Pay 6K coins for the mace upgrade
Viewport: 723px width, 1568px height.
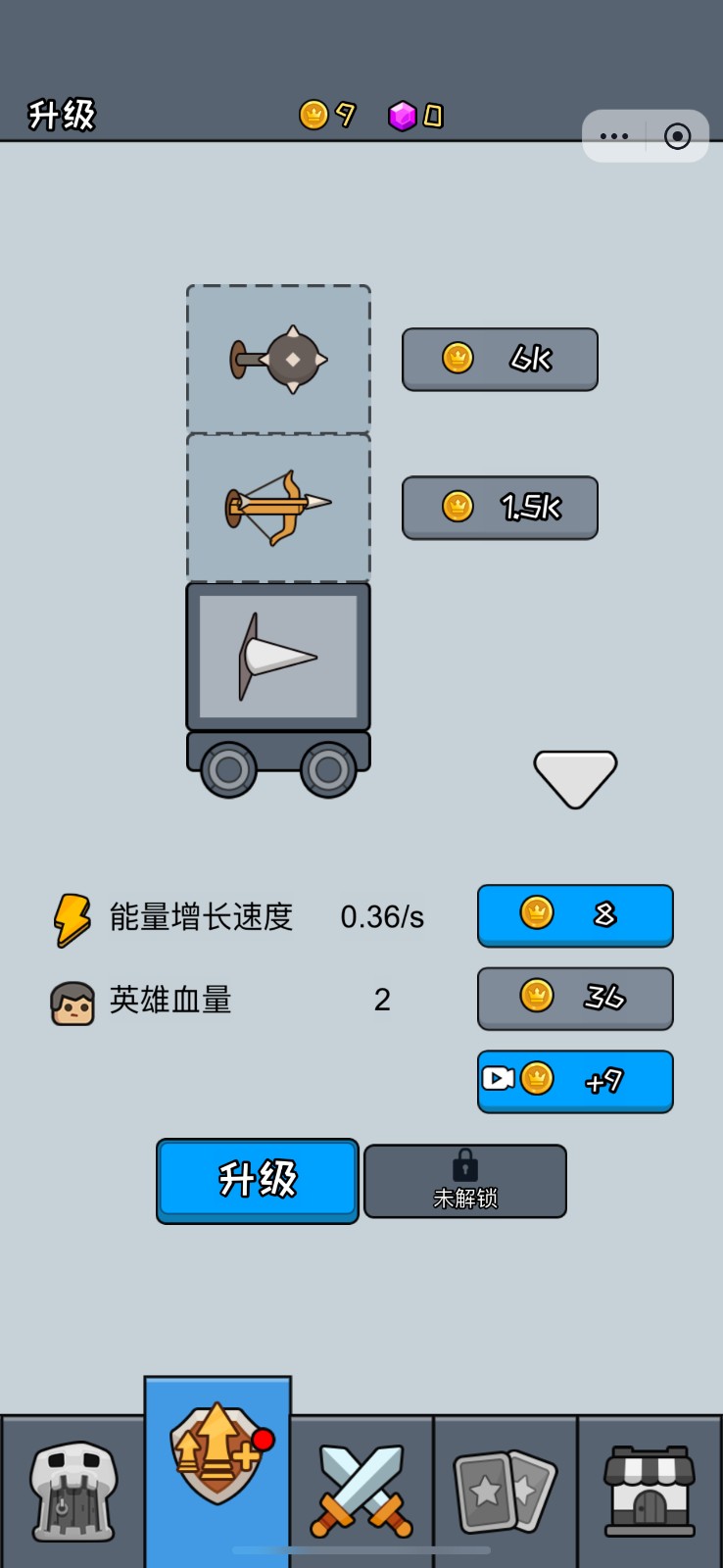click(500, 359)
